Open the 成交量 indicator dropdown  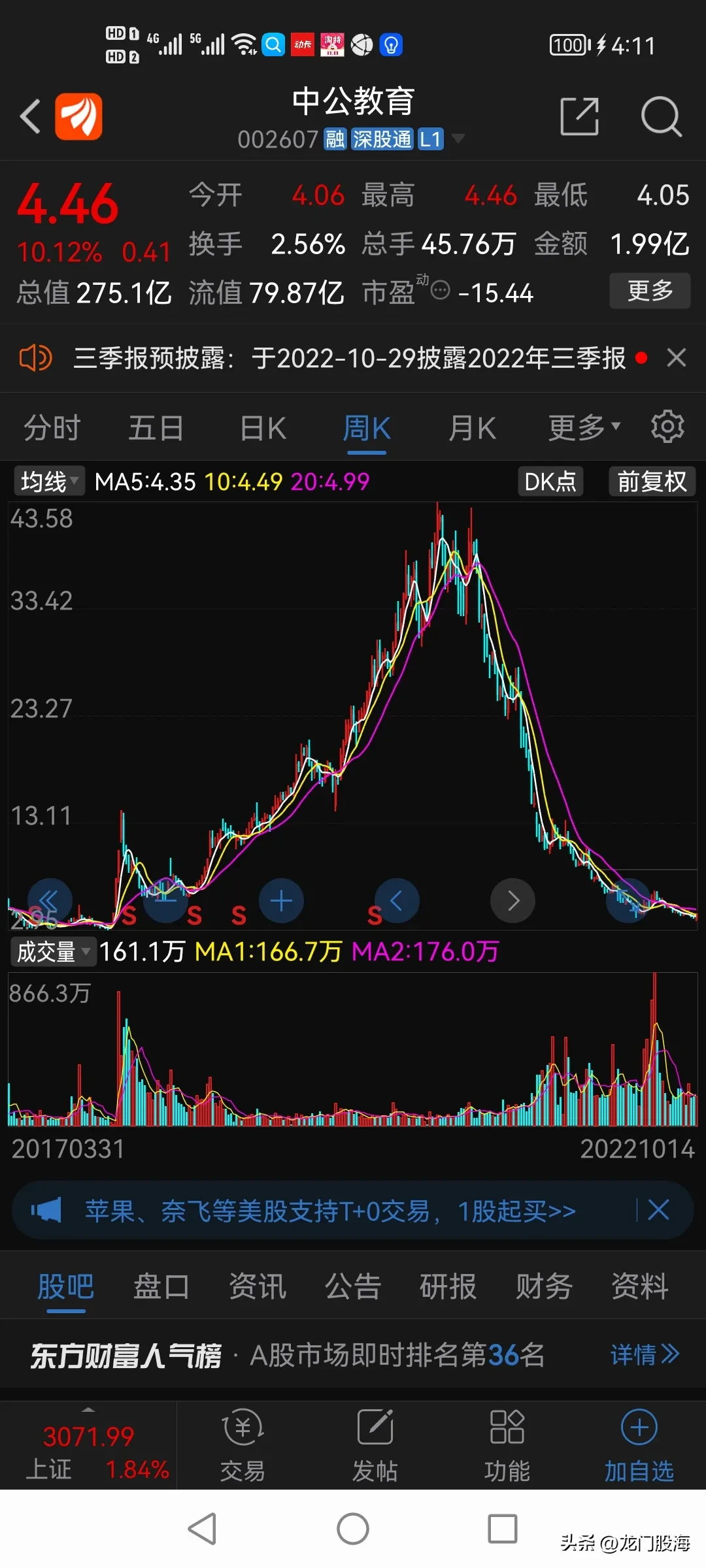pos(53,952)
